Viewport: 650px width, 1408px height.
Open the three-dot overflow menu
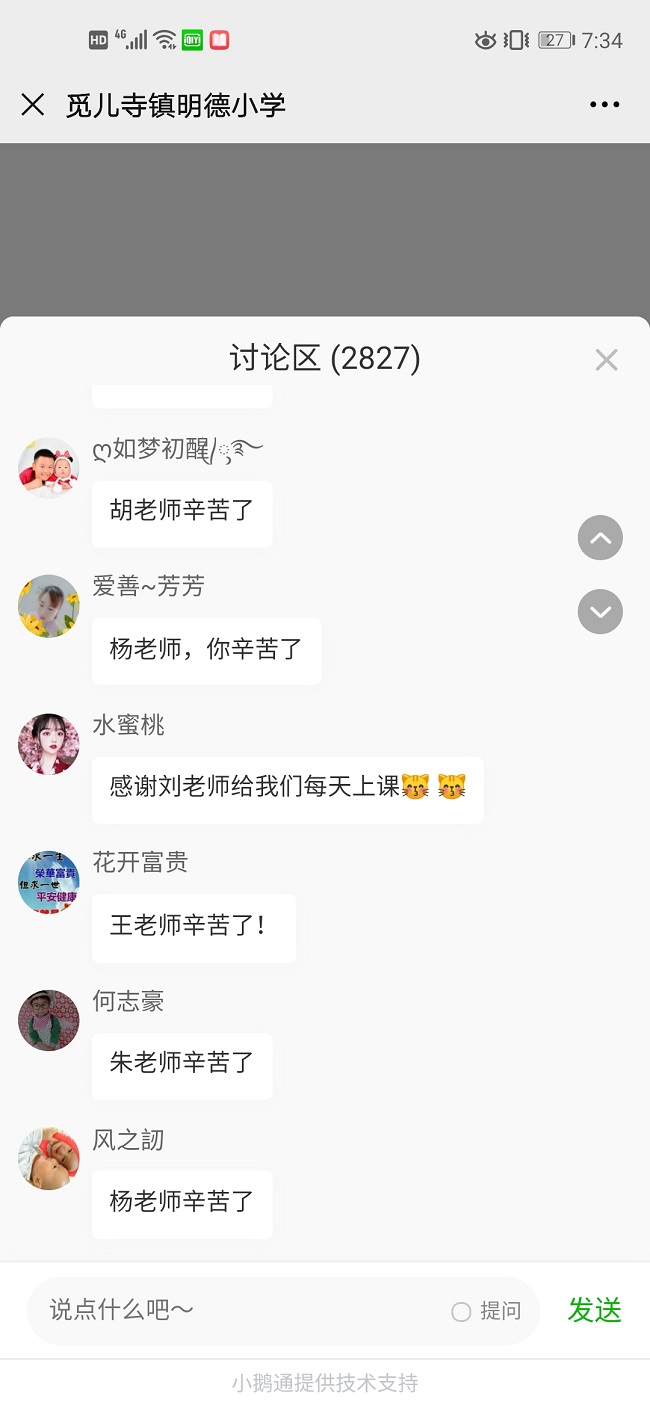[x=605, y=105]
